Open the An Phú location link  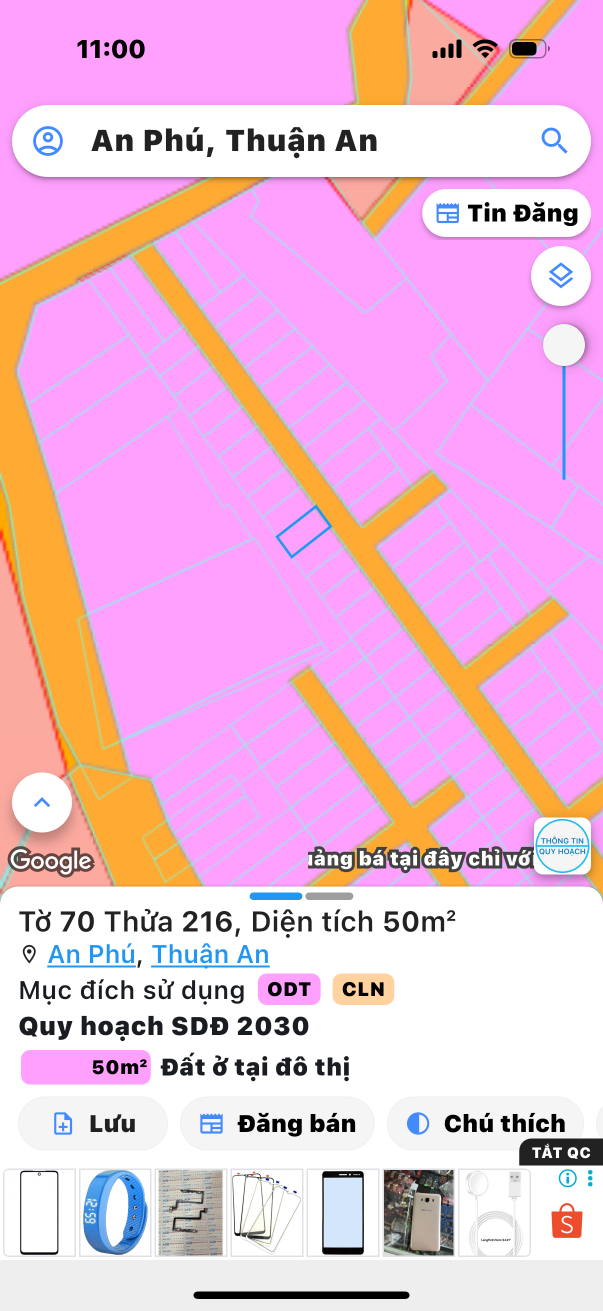tap(92, 954)
